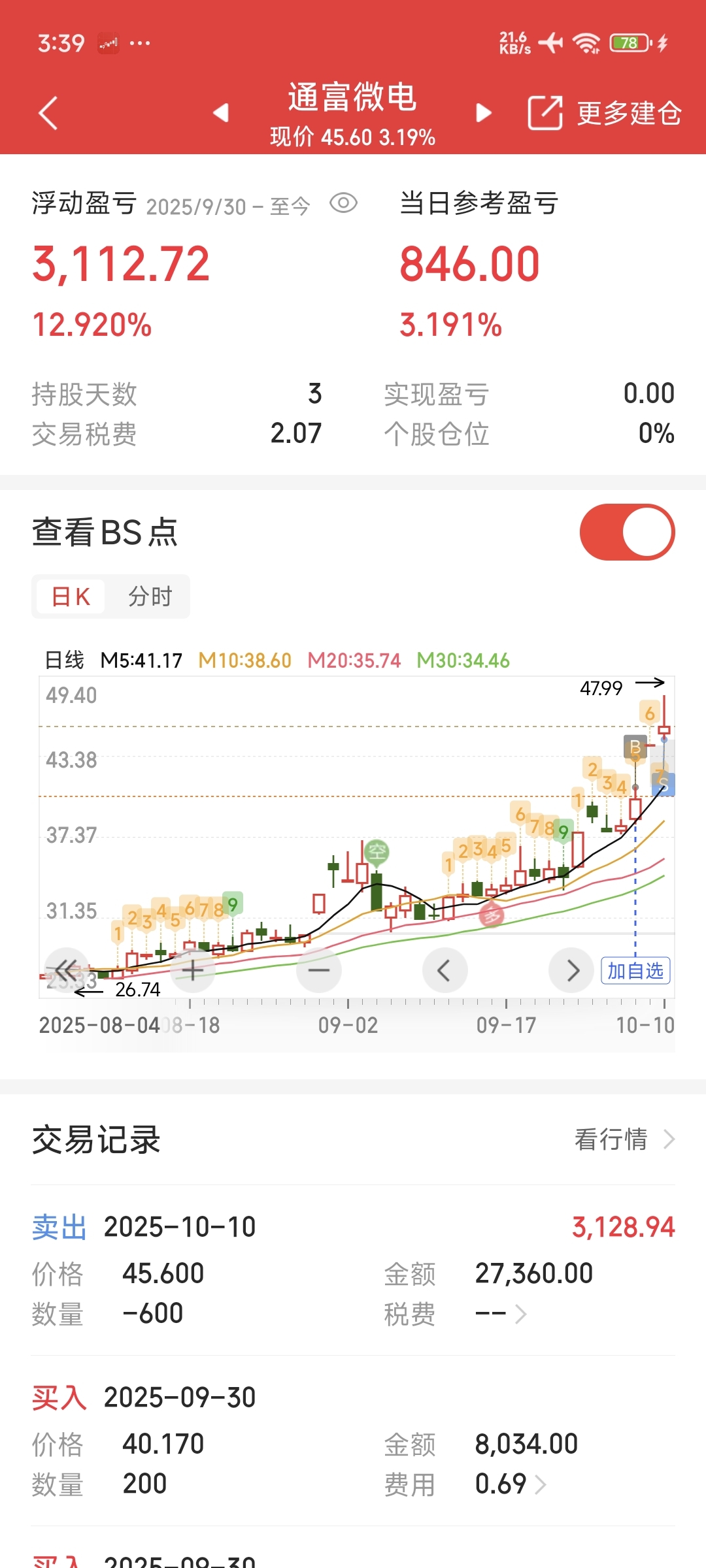Open 更多建仓 from the header
The image size is (706, 1568).
[605, 113]
